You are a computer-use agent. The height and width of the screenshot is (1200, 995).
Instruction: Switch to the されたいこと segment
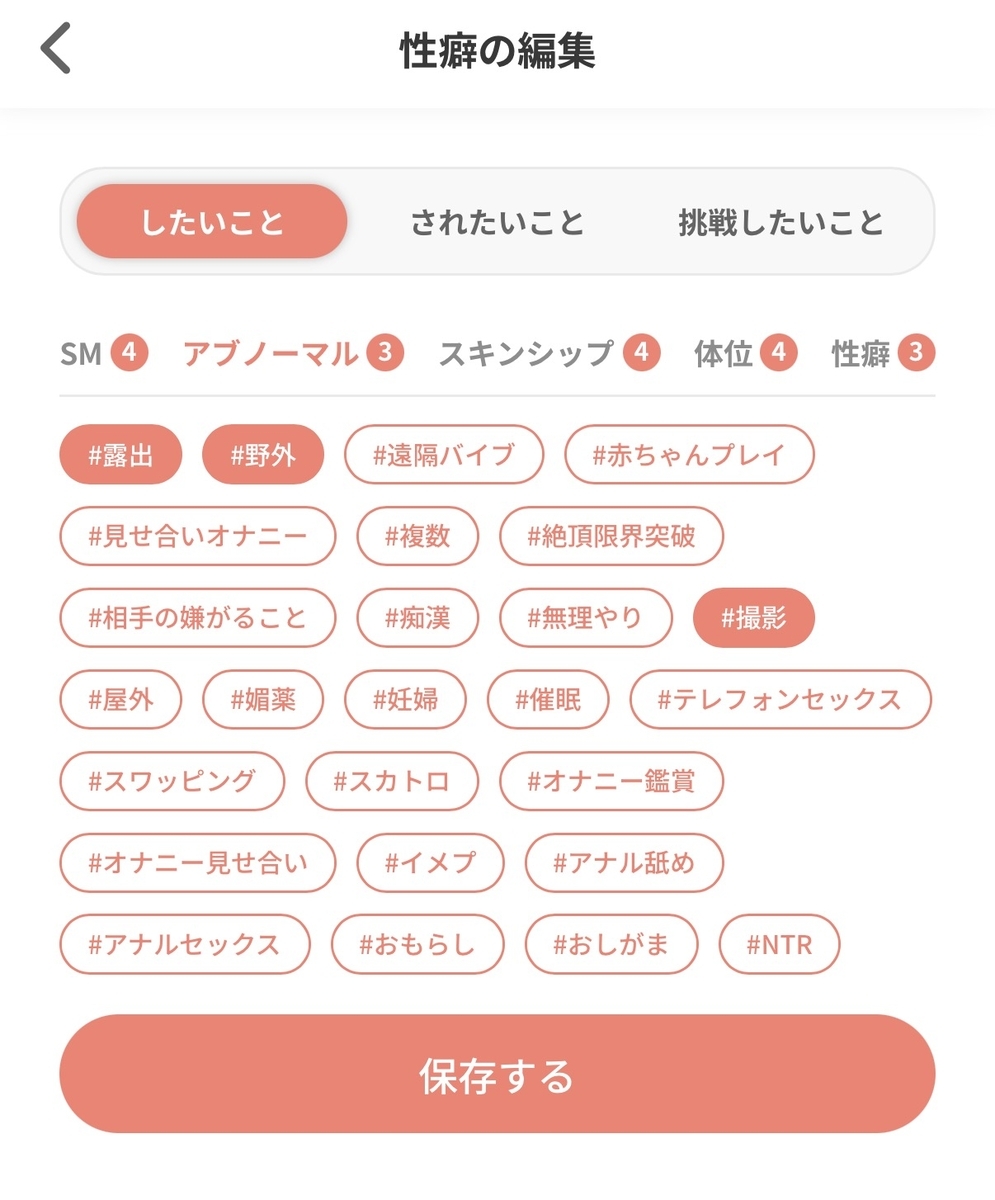coord(497,222)
